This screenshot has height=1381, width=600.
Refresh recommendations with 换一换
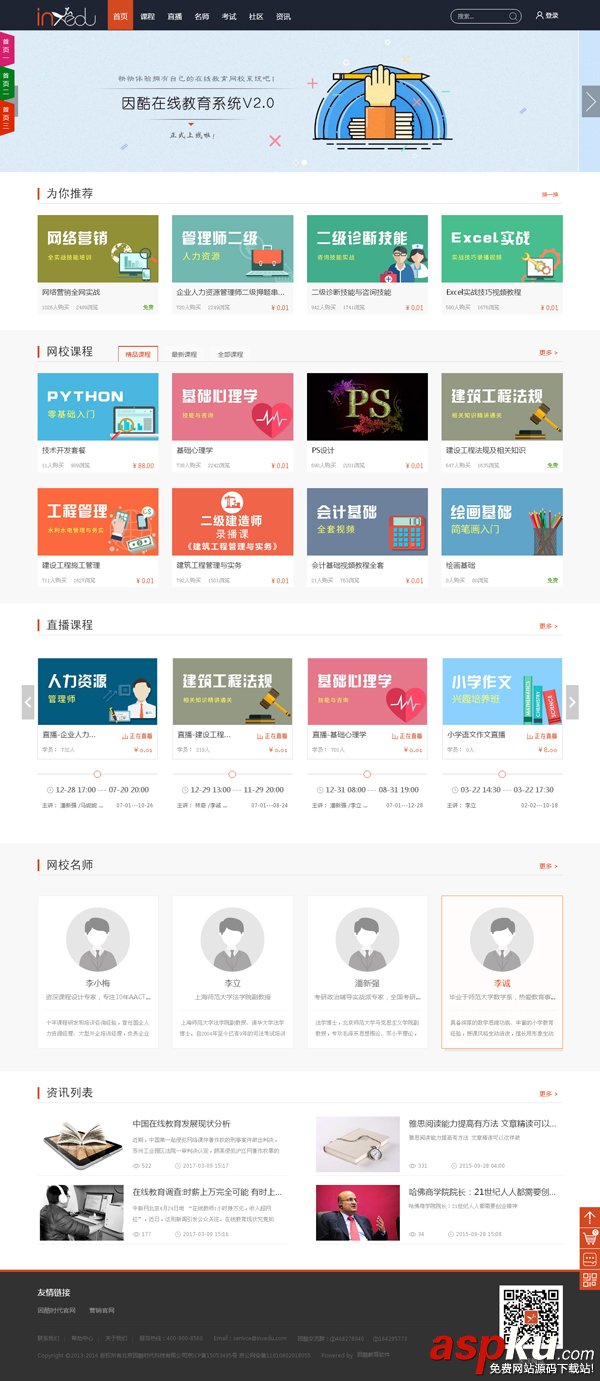coord(550,194)
